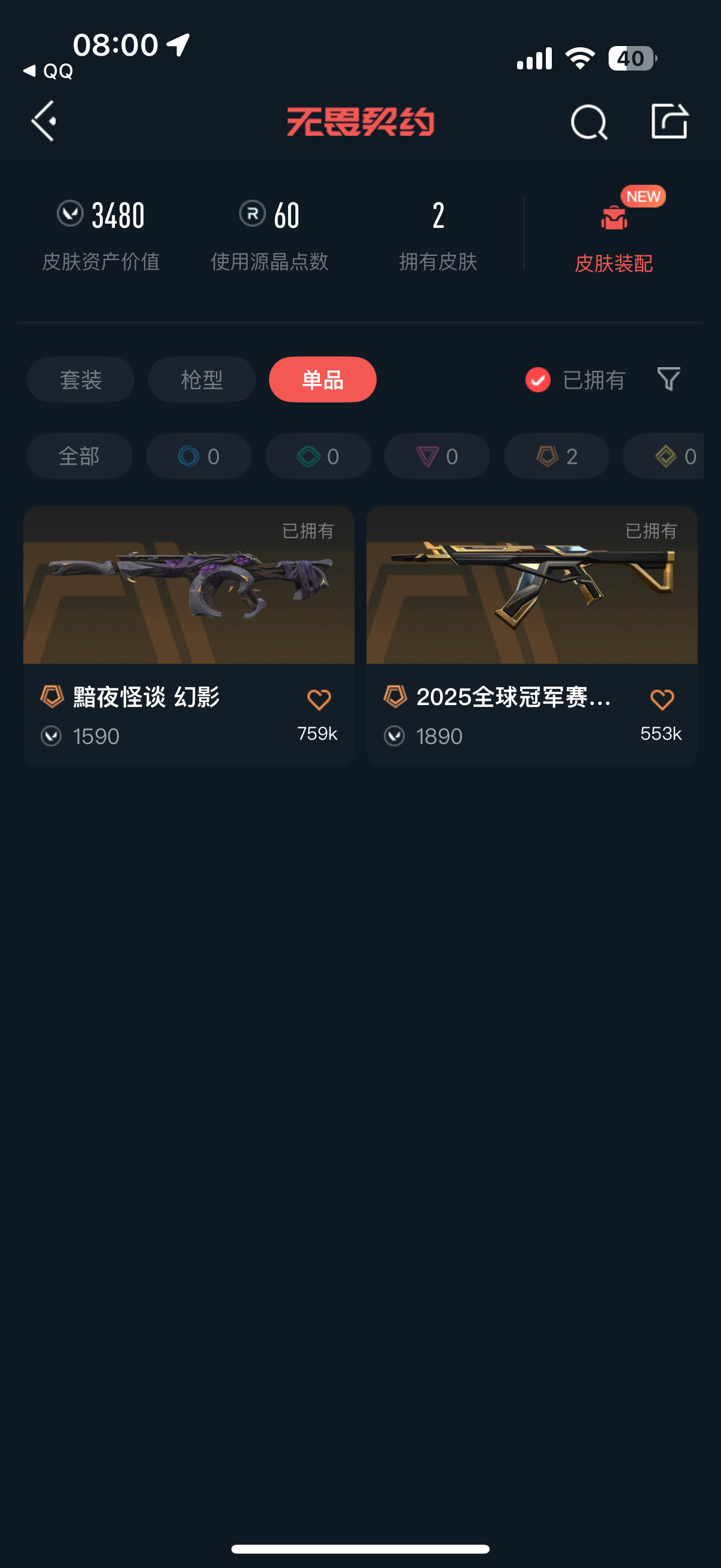The height and width of the screenshot is (1568, 721).
Task: Toggle the 已拥有 owned checkbox
Action: pos(538,380)
